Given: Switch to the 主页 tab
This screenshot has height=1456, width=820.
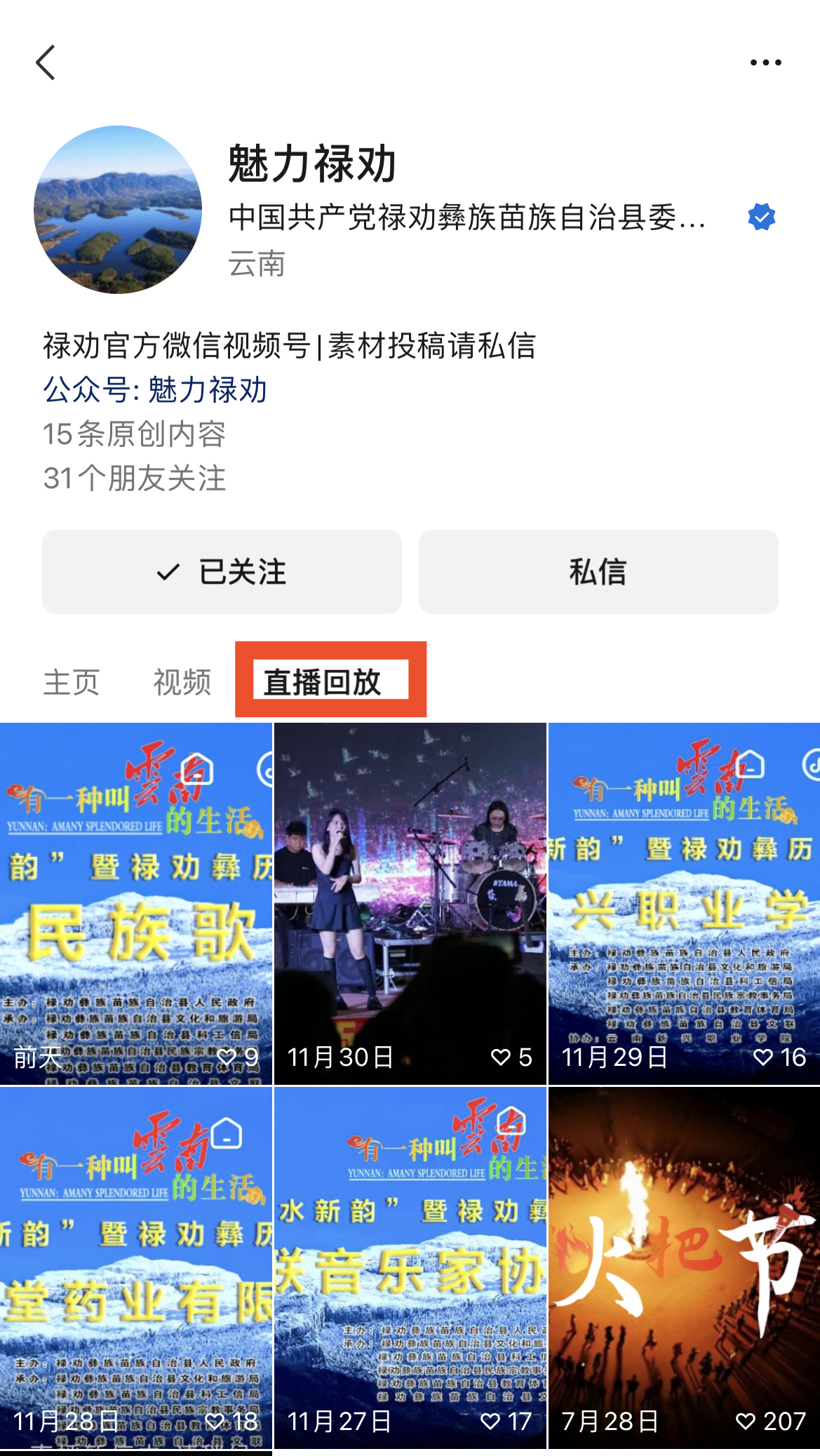Looking at the screenshot, I should click(72, 681).
